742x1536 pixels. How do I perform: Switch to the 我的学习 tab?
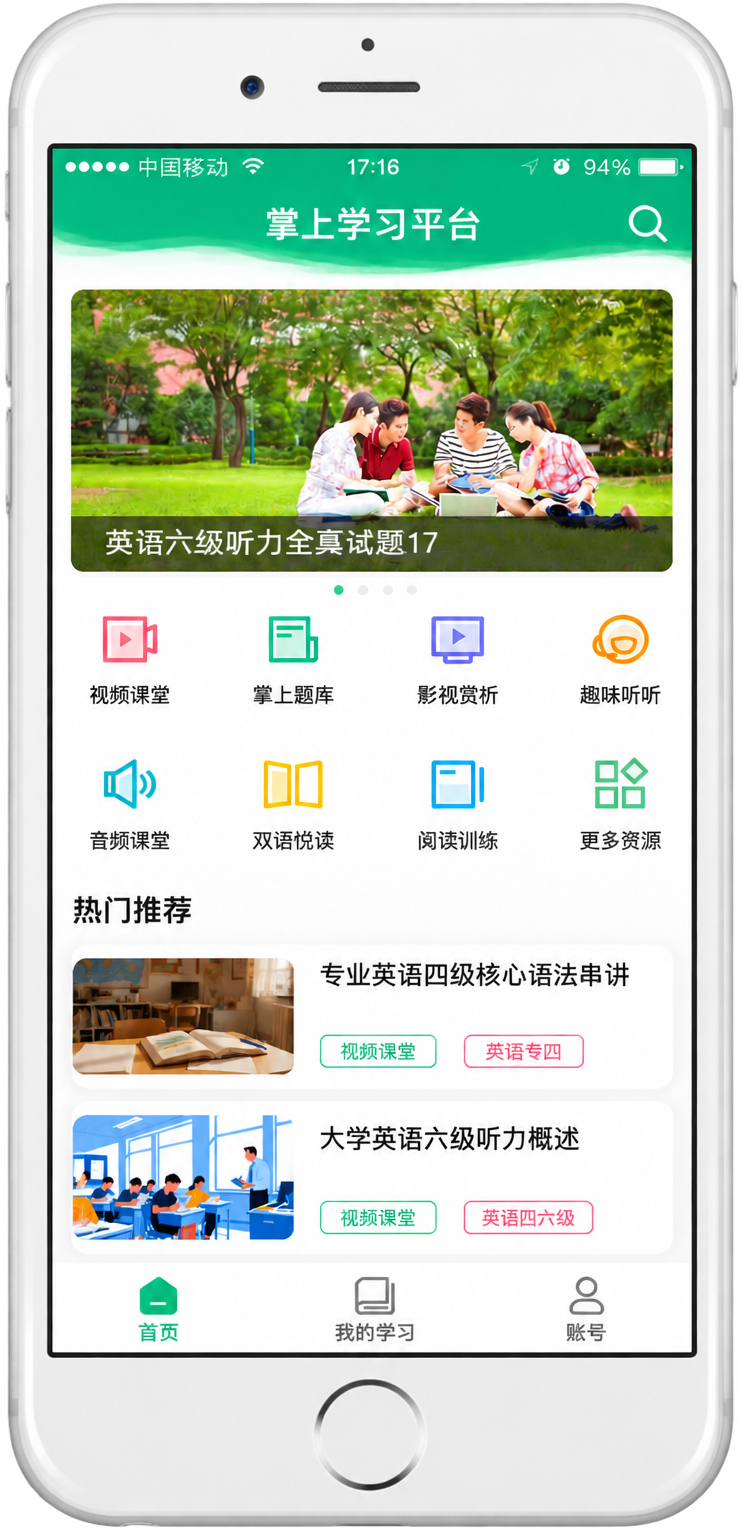[x=374, y=1309]
